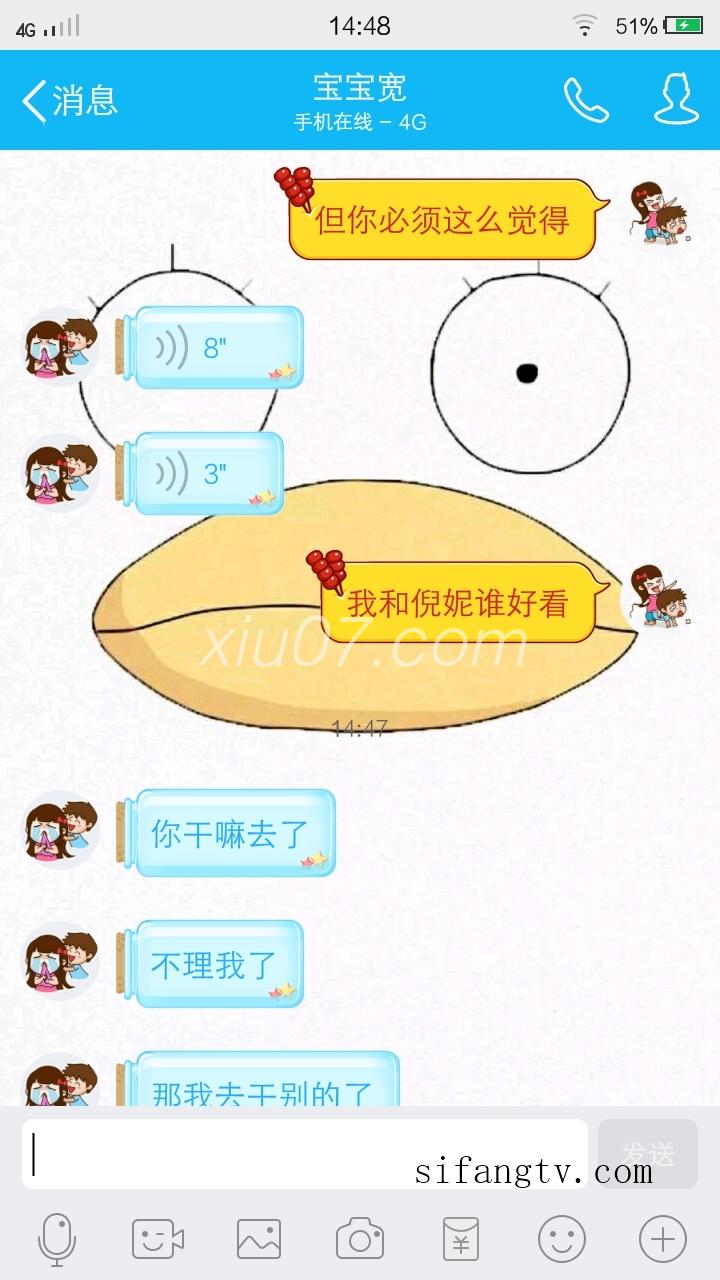Open the plus more options menu
720x1280 pixels.
pos(663,1240)
